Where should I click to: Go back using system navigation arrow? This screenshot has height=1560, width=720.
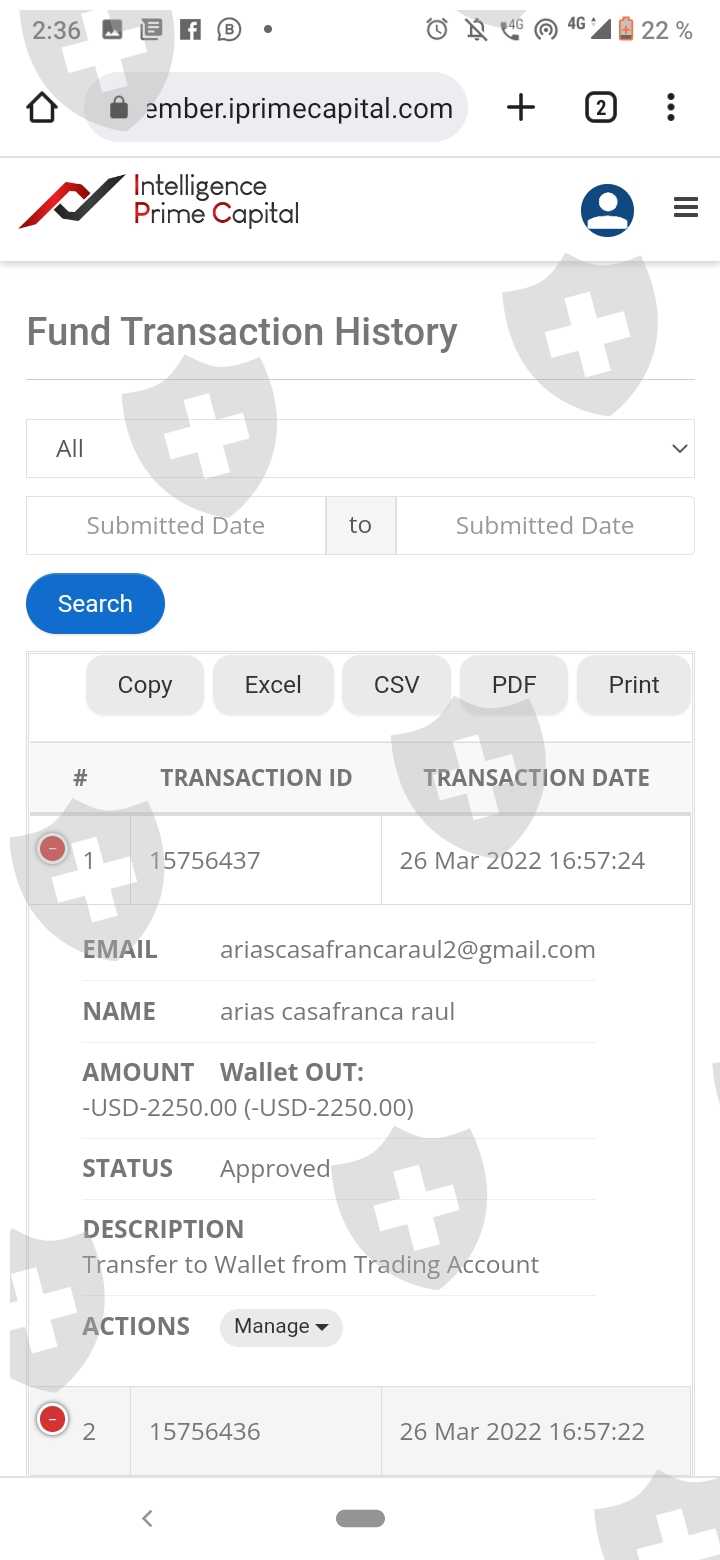click(x=147, y=1518)
